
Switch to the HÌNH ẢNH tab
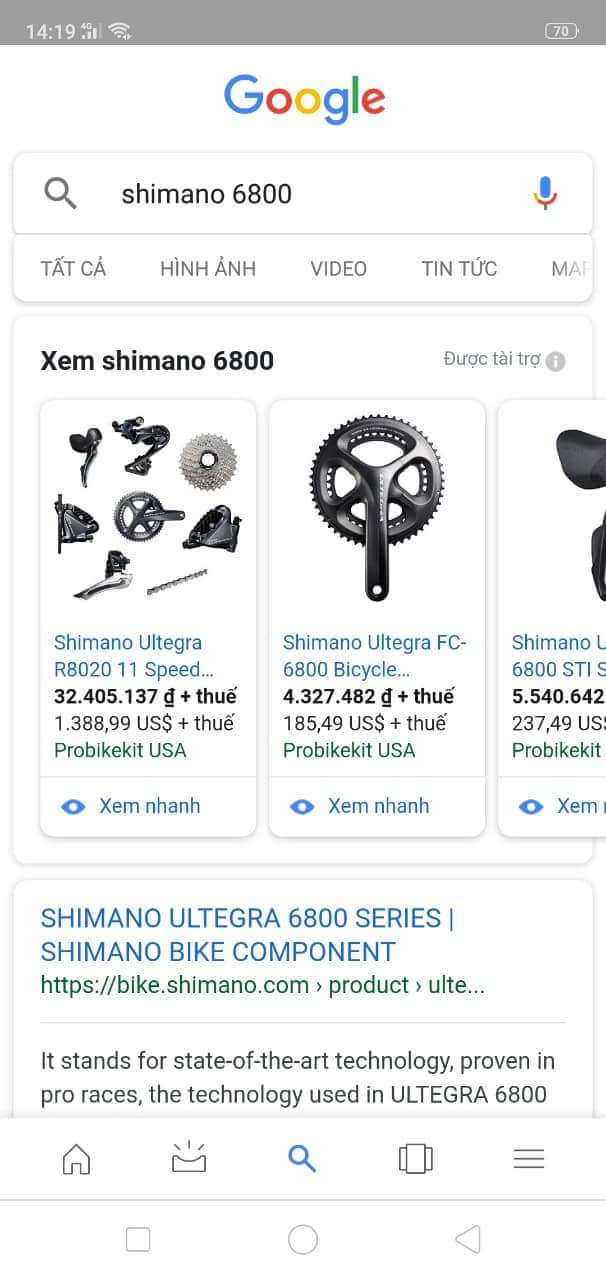208,268
